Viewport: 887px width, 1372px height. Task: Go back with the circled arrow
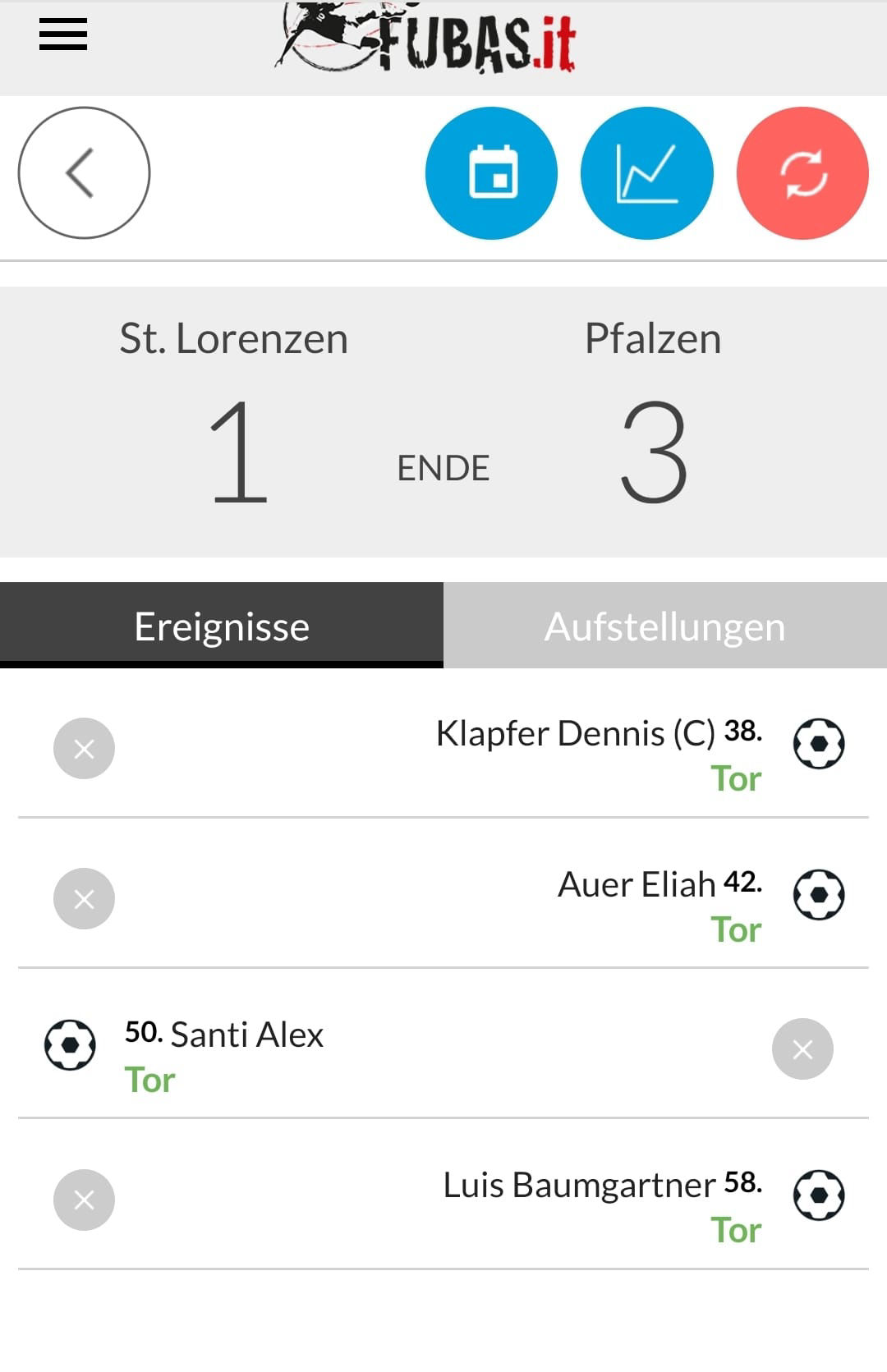pyautogui.click(x=84, y=173)
